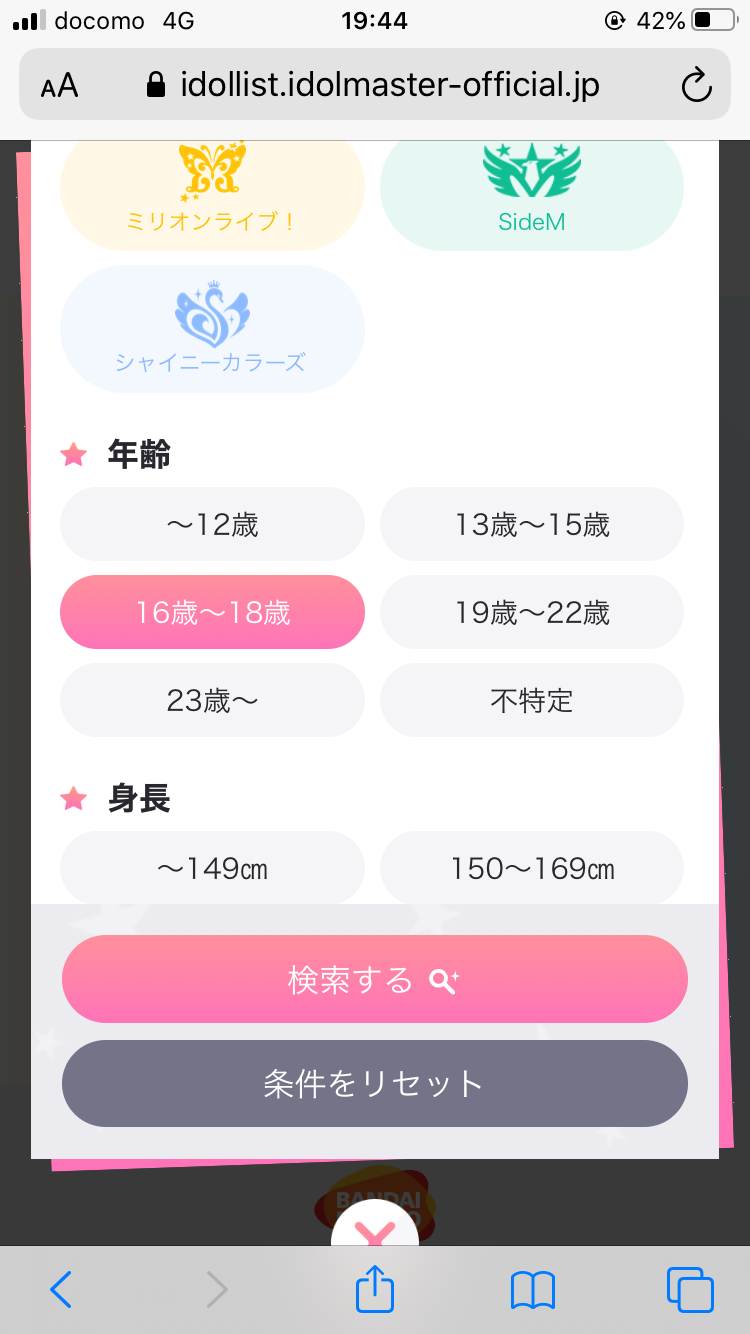Screen dimensions: 750x1334
Task: Choose the 23歳～ age filter
Action: coord(212,700)
